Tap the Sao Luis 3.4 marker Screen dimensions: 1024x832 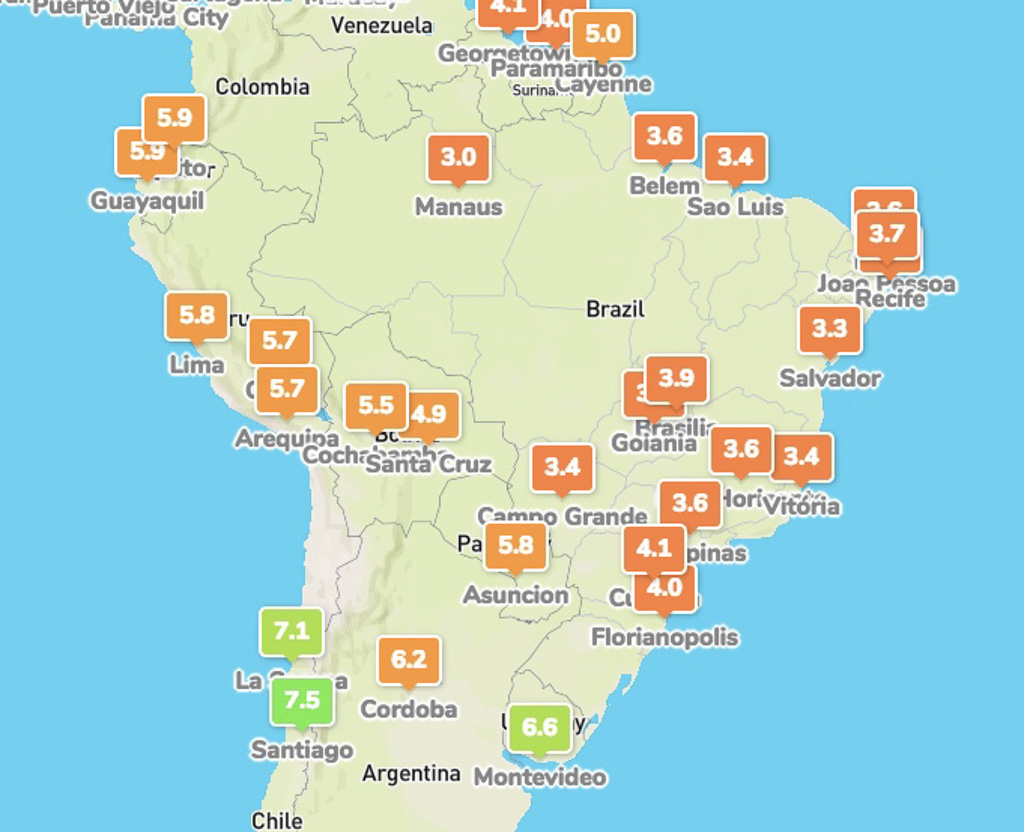point(735,158)
